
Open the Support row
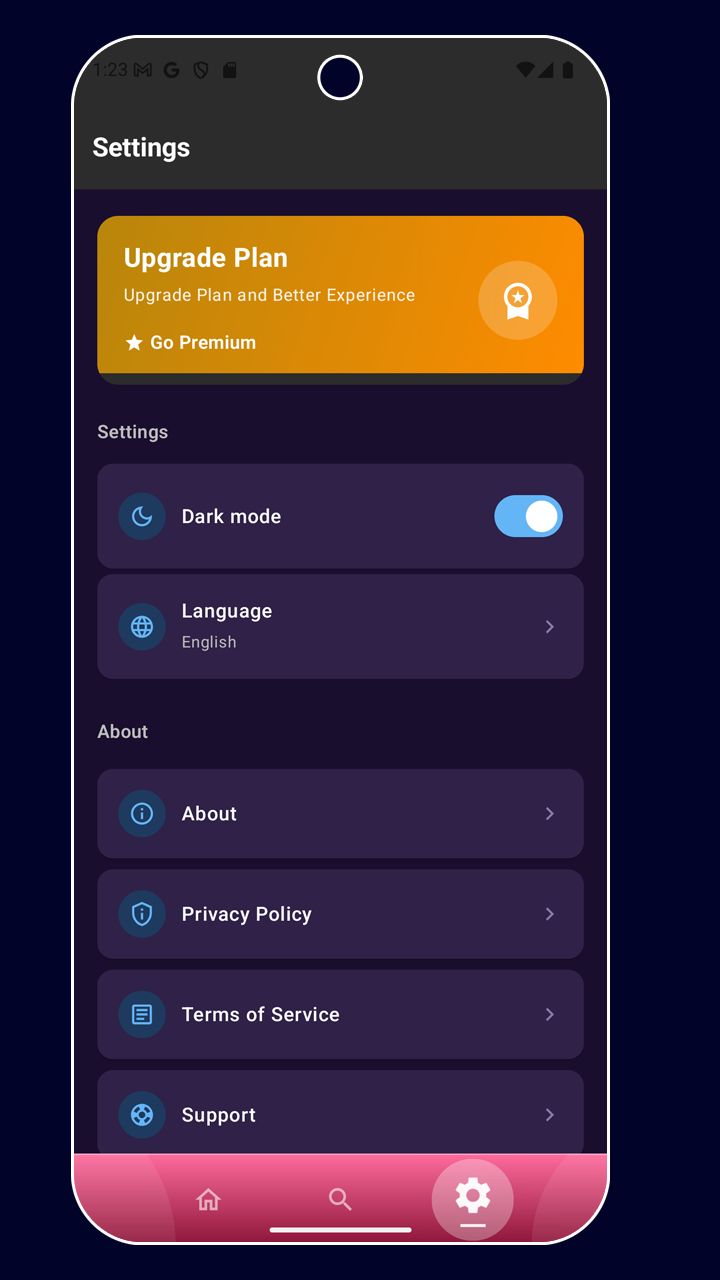point(340,1113)
